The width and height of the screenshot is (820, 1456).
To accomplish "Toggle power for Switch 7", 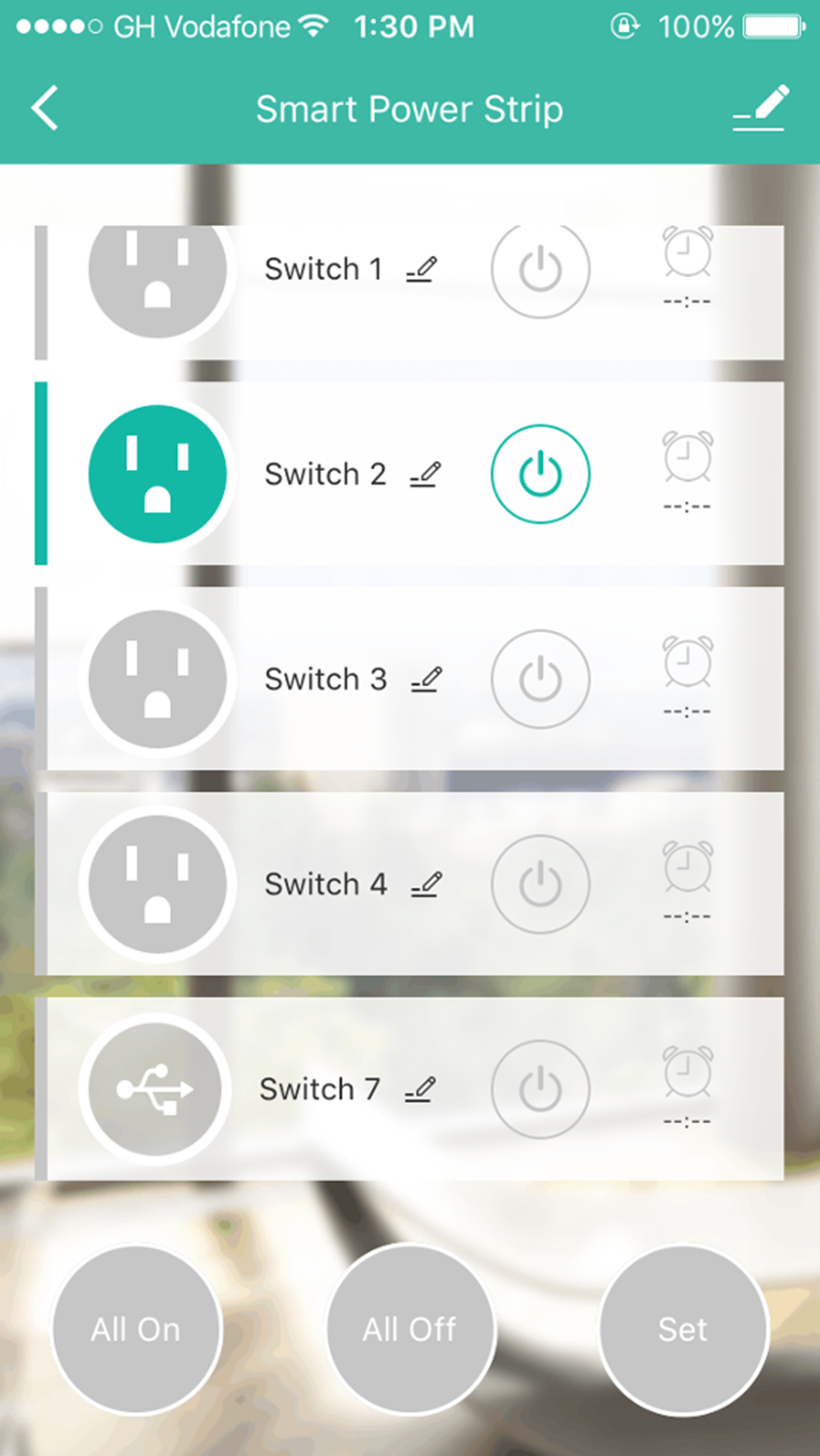I will point(540,1089).
